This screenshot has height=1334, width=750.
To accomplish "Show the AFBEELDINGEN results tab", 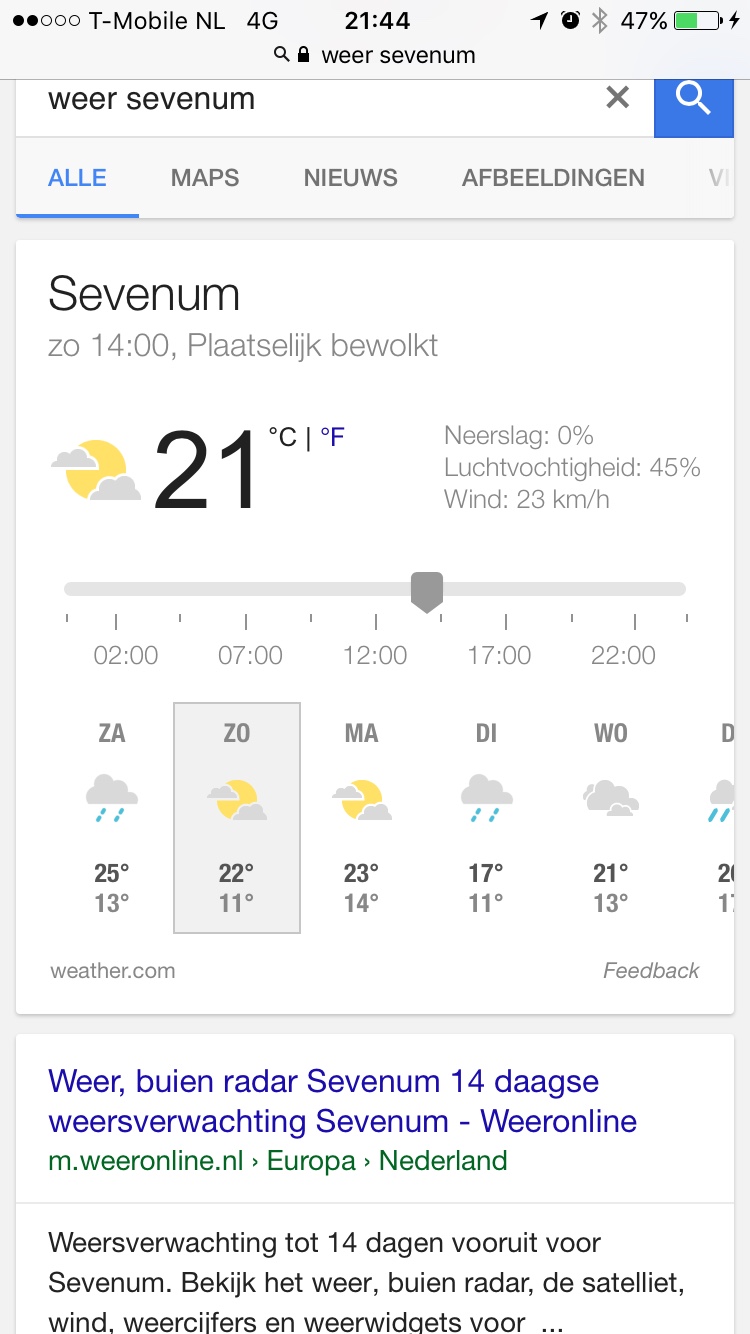I will (x=553, y=178).
